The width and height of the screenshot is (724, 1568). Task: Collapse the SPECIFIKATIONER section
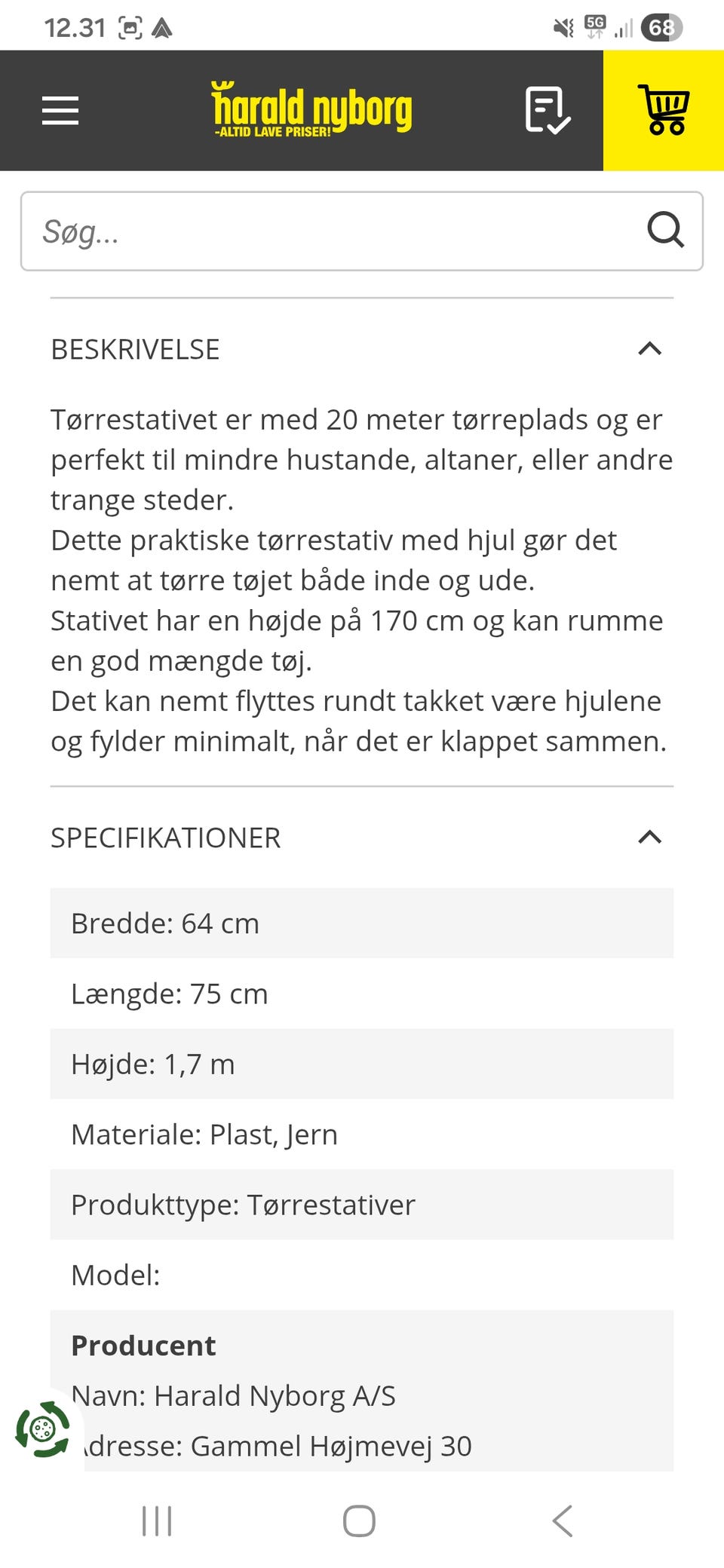651,837
